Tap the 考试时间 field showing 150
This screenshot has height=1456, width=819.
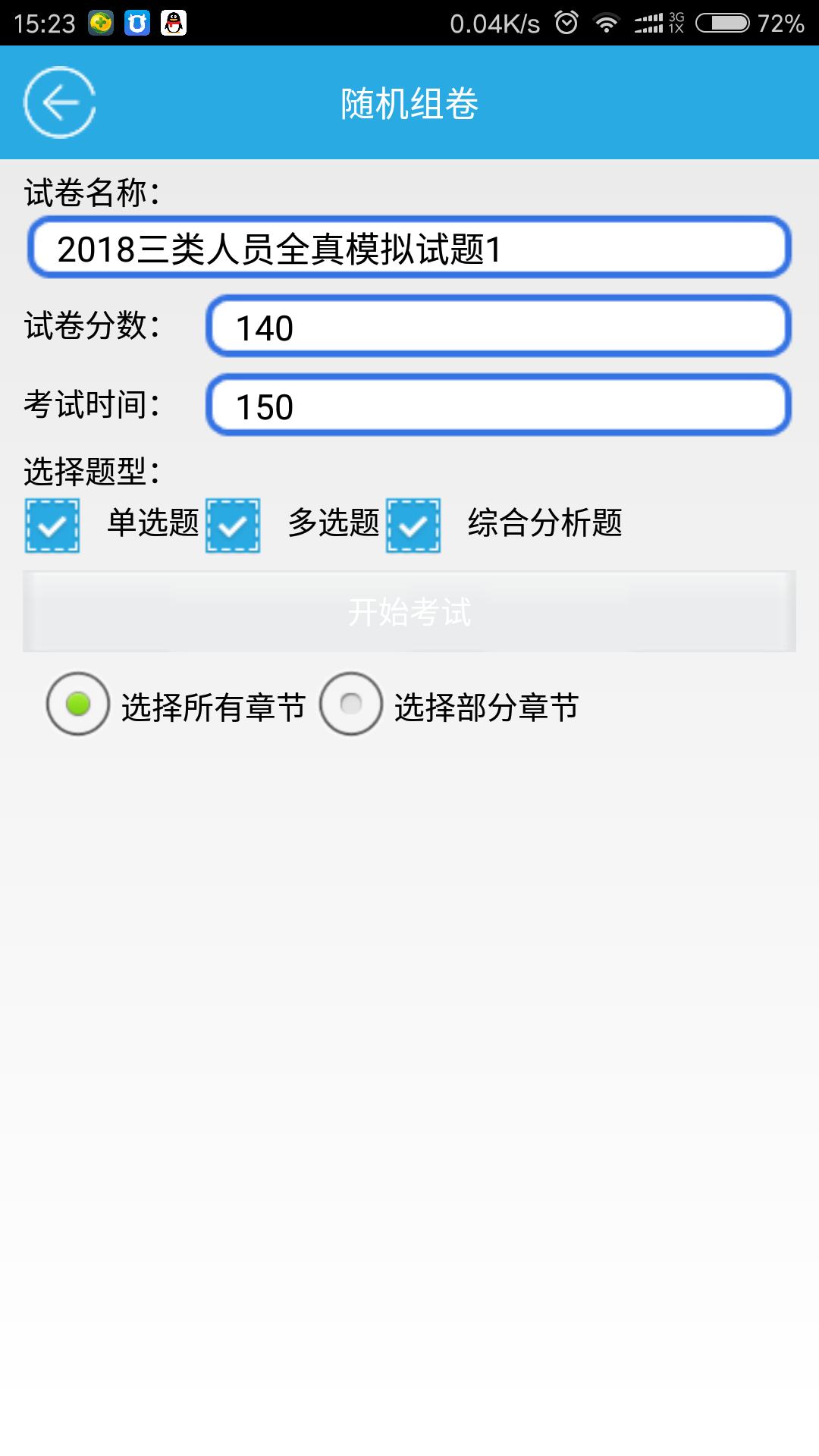point(499,405)
